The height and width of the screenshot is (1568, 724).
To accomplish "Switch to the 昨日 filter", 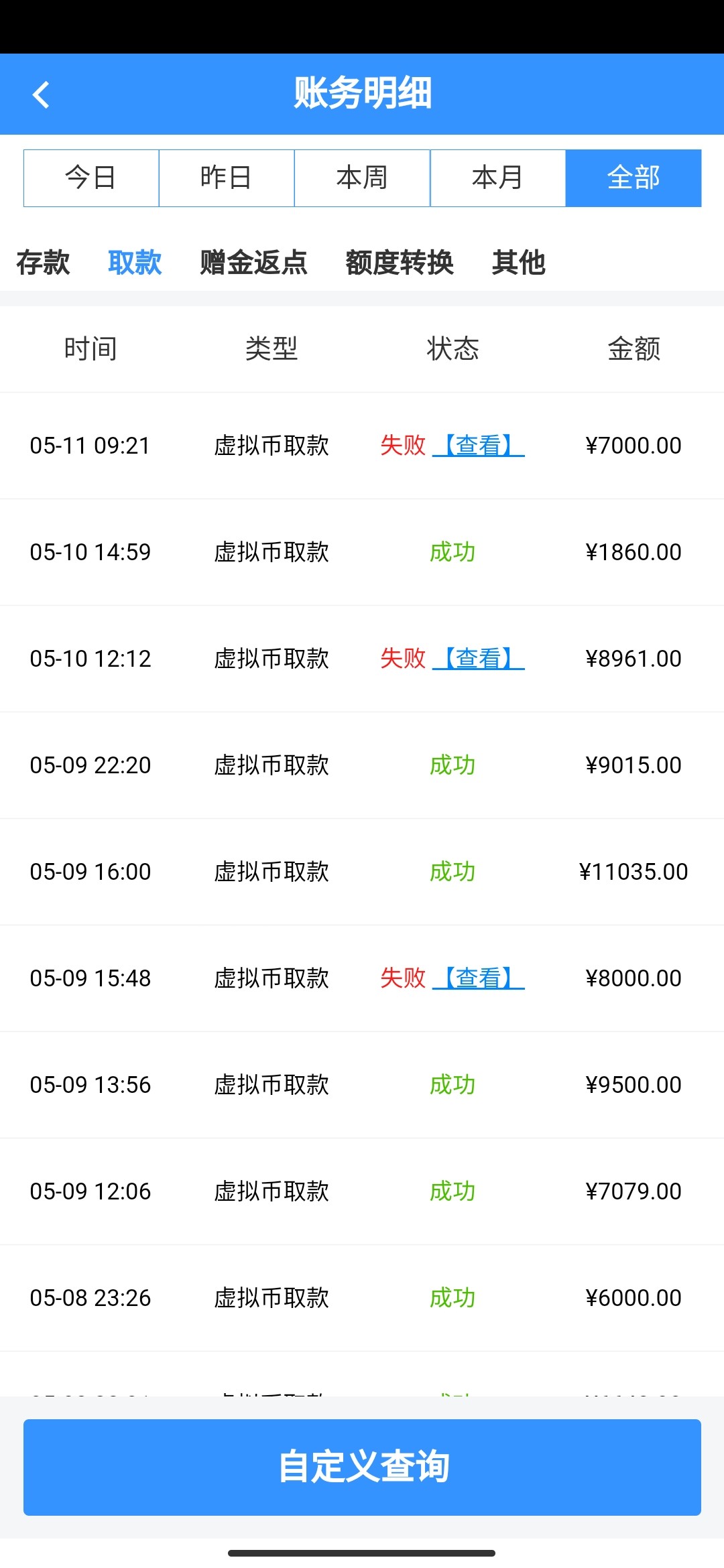I will [x=227, y=178].
